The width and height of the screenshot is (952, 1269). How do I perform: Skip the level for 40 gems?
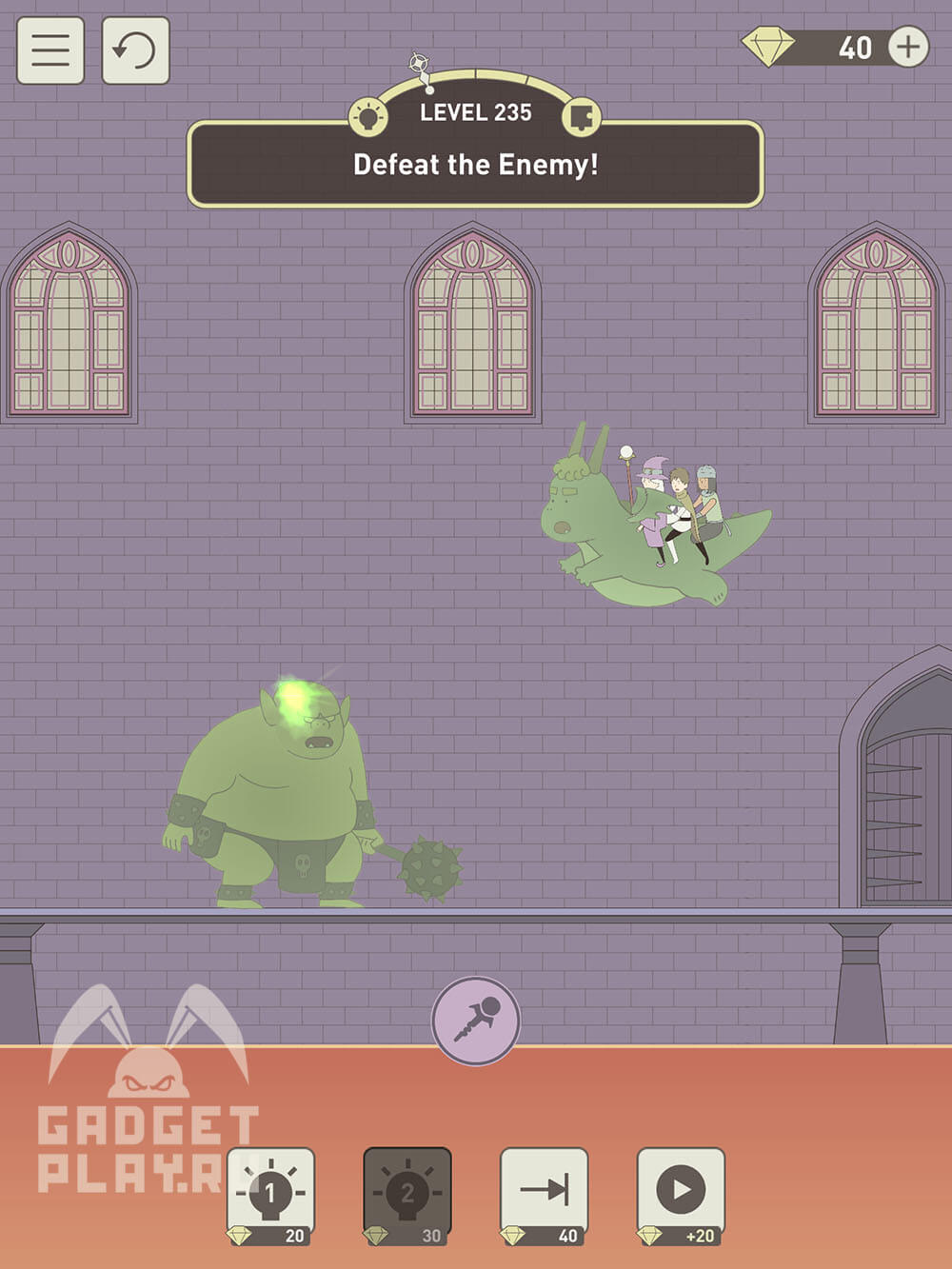coord(545,1194)
